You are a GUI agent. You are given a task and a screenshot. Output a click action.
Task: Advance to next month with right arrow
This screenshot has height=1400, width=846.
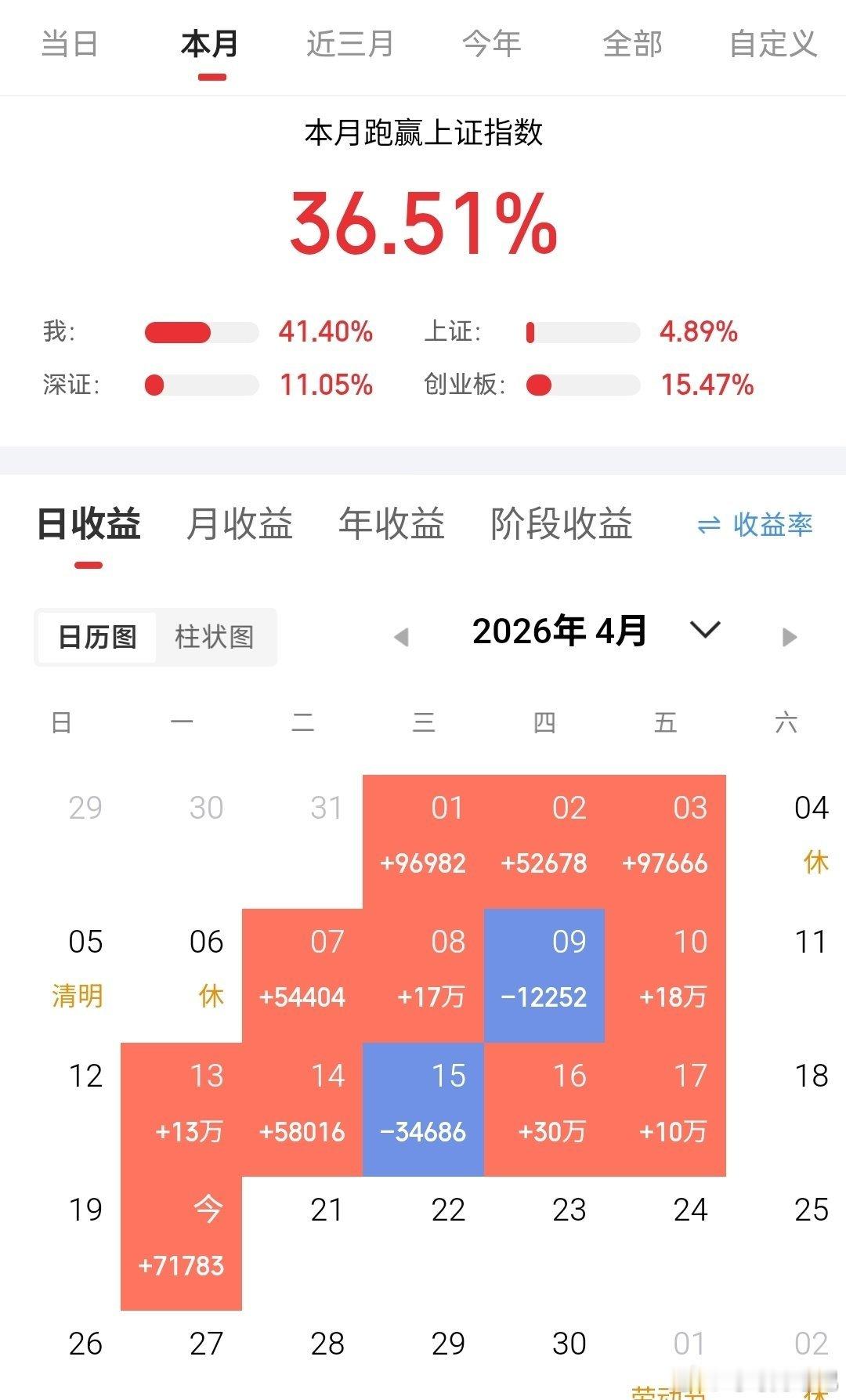[x=787, y=636]
